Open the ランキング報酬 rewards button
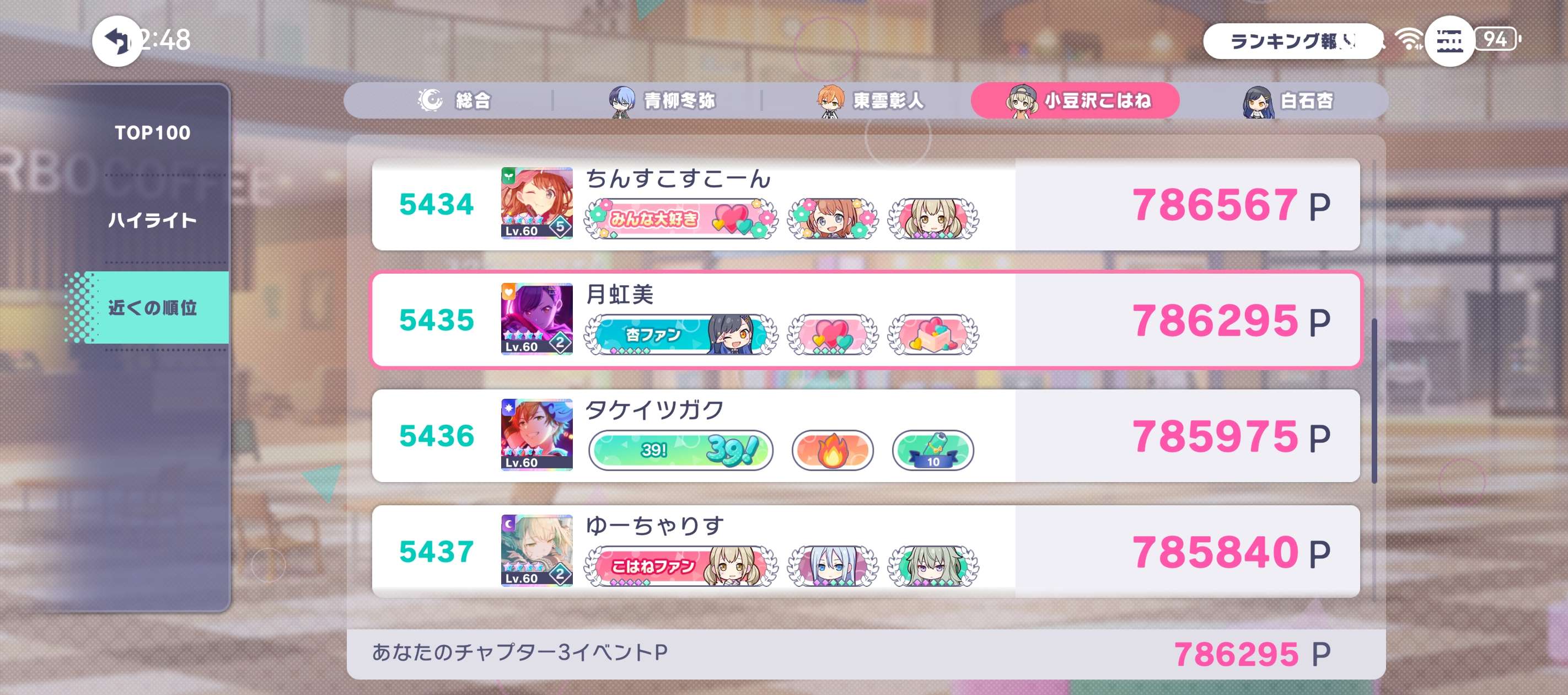 click(x=1292, y=41)
